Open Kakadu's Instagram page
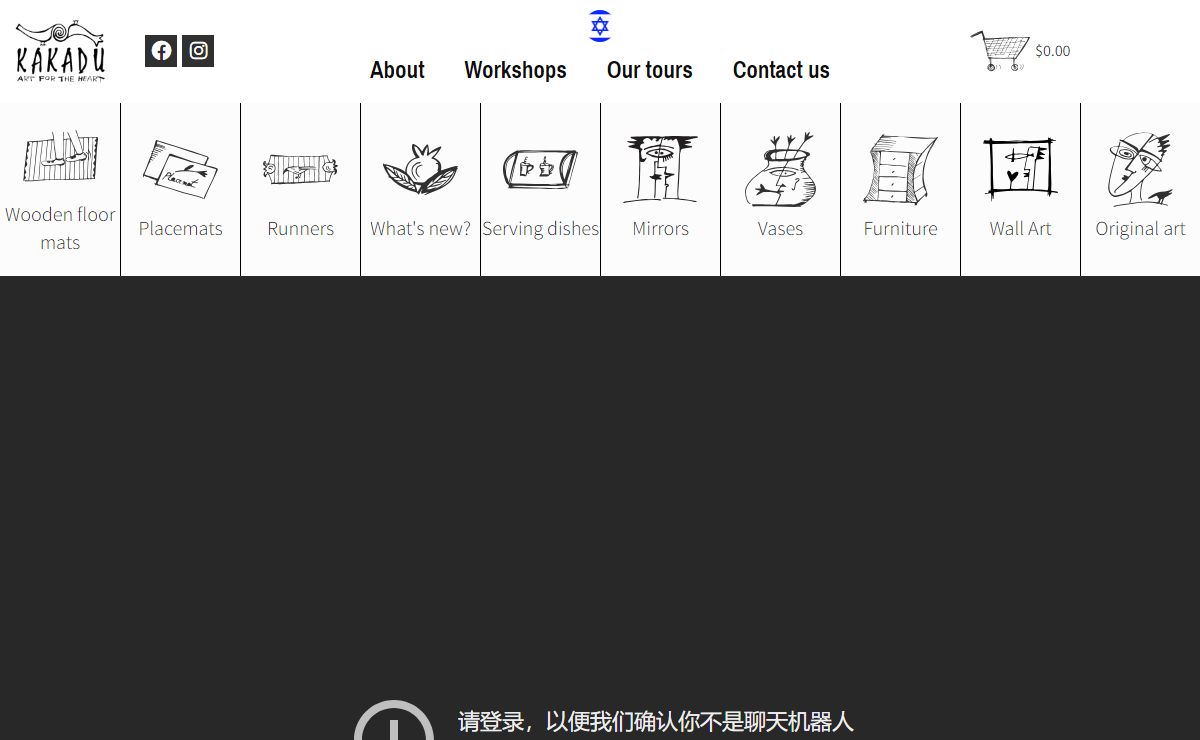1200x740 pixels. click(x=198, y=51)
